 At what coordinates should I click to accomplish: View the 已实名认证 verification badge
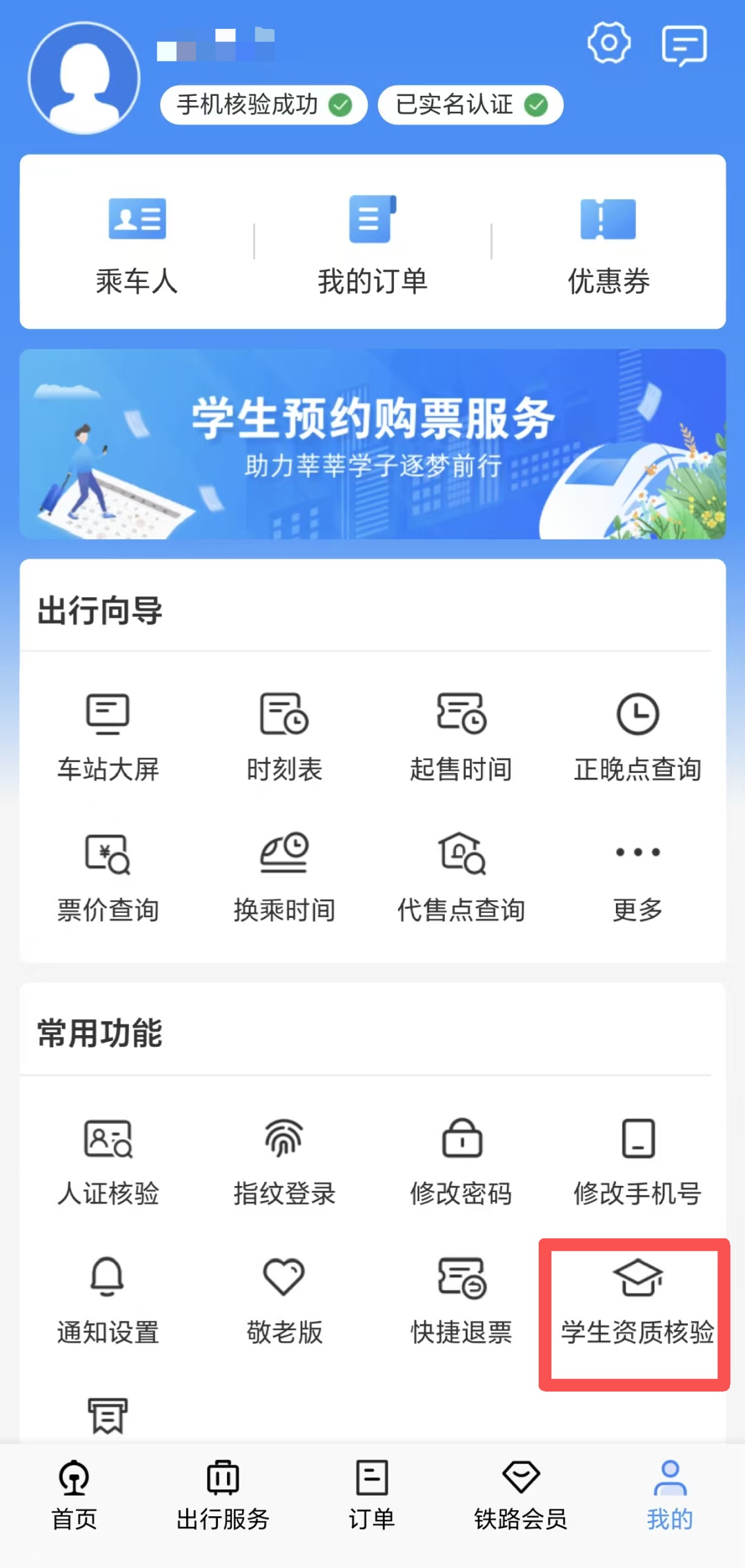coord(470,105)
